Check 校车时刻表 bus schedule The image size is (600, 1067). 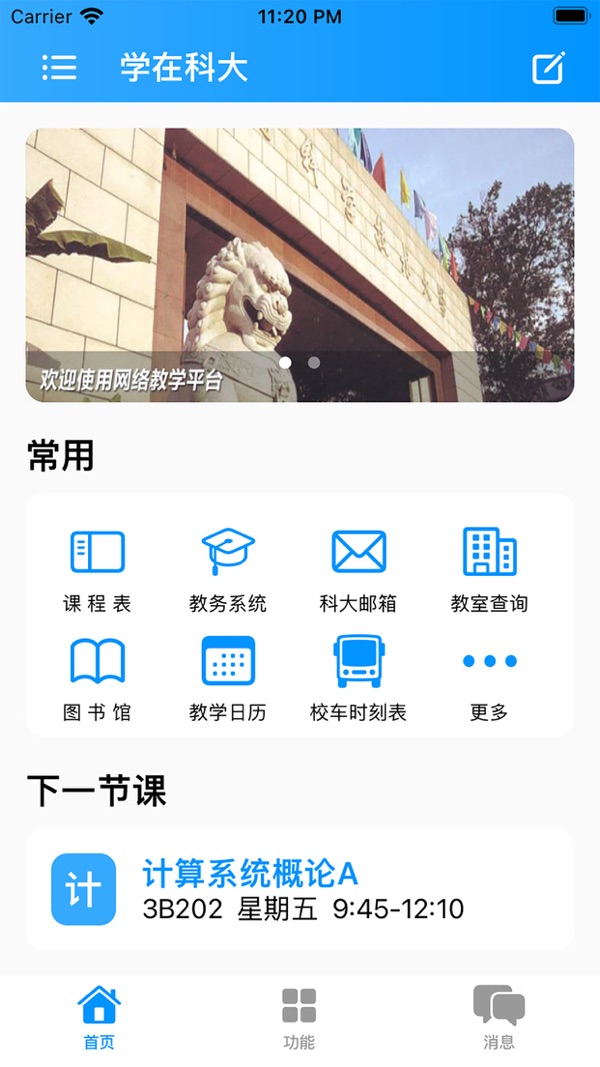click(358, 679)
